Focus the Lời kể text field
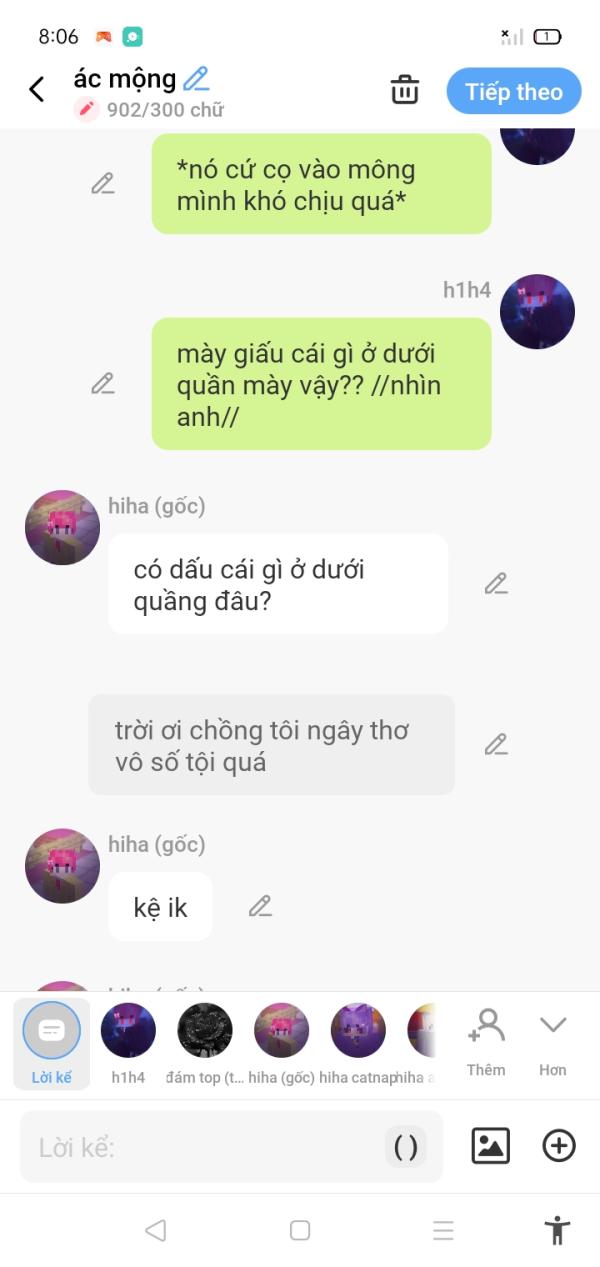The width and height of the screenshot is (600, 1267). coord(200,1147)
